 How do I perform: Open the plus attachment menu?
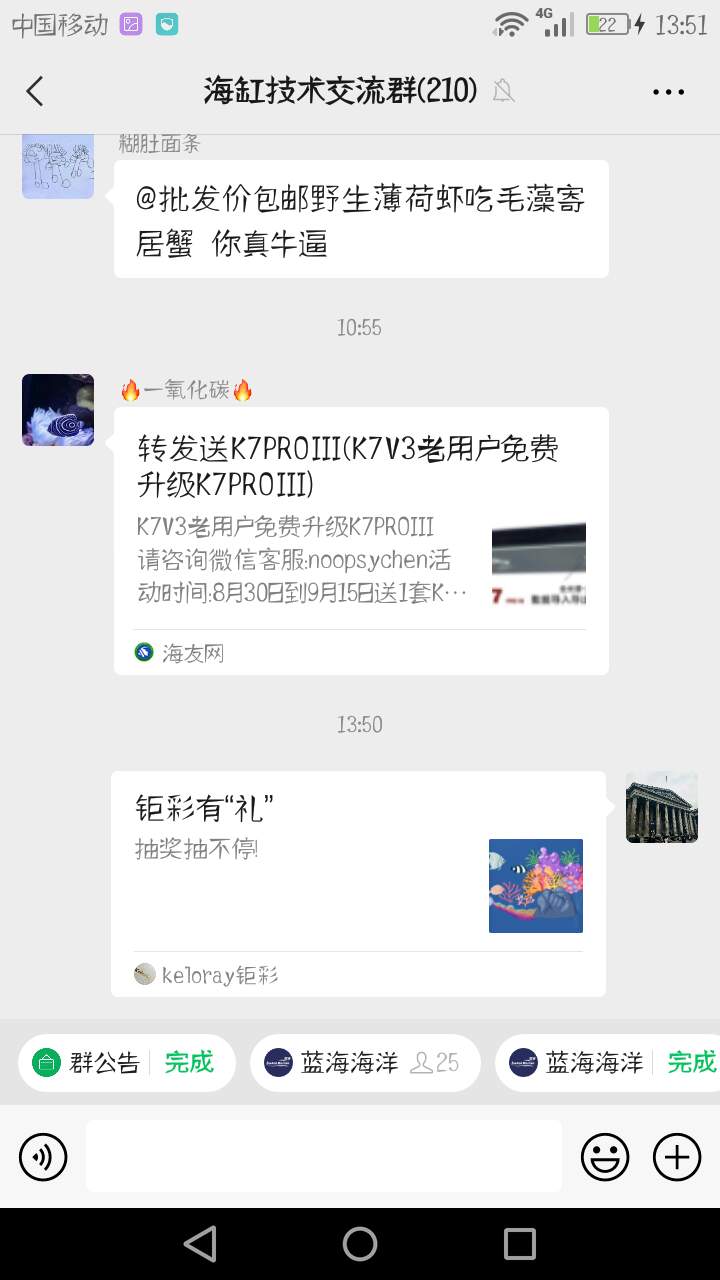click(x=677, y=1157)
